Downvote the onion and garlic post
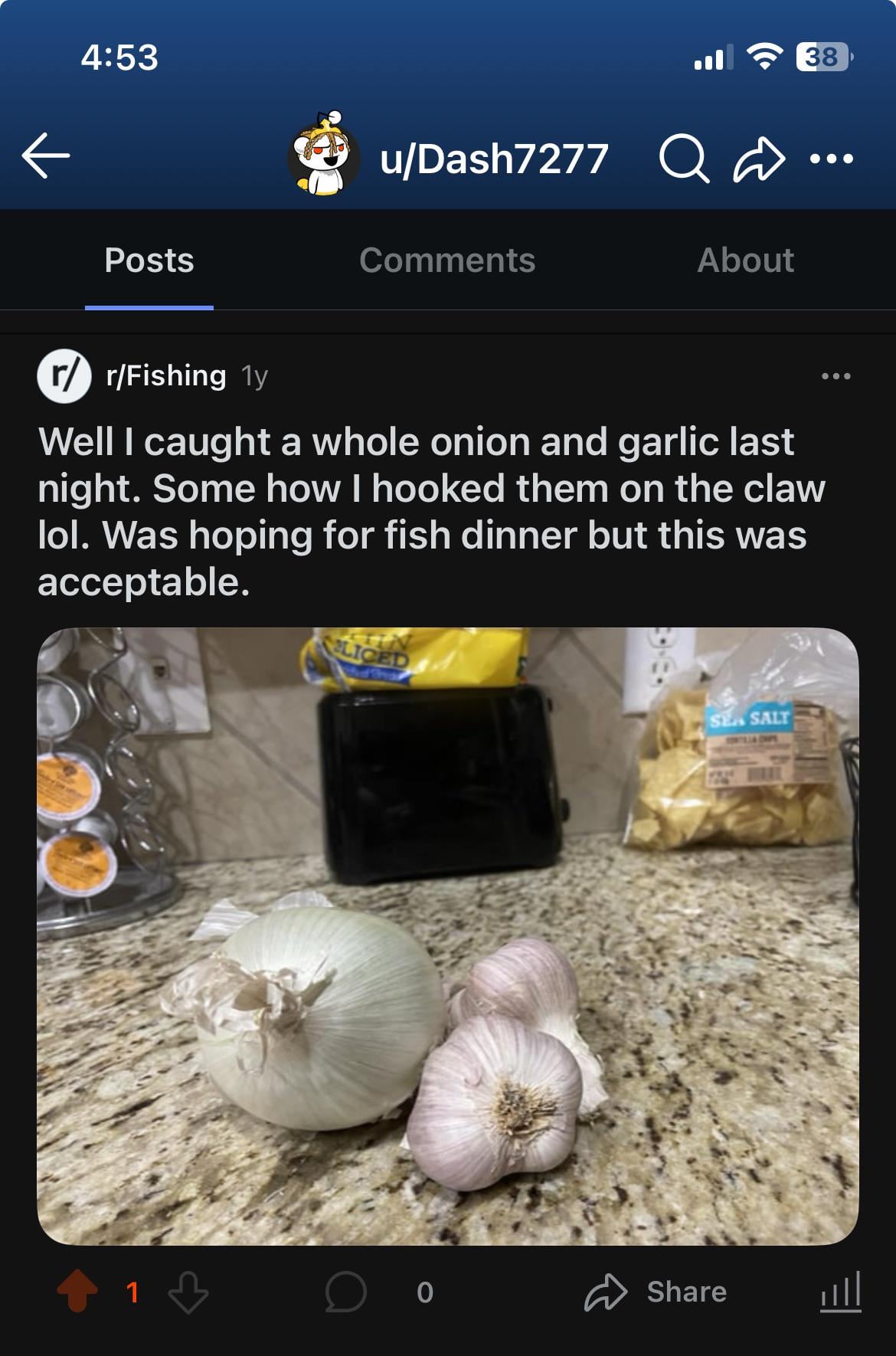The height and width of the screenshot is (1356, 896). coord(188,1292)
